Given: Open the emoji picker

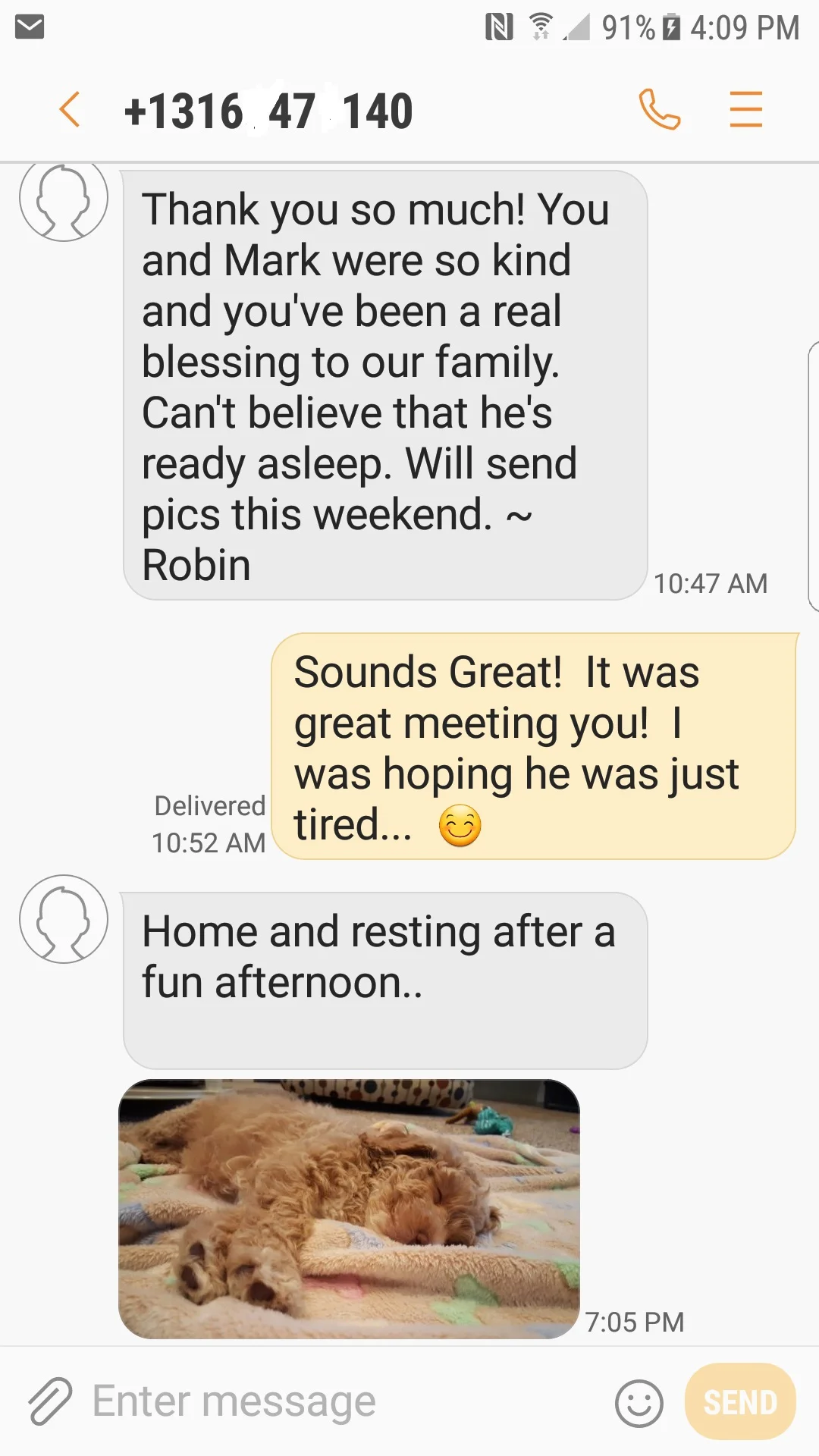Looking at the screenshot, I should pos(639,1402).
